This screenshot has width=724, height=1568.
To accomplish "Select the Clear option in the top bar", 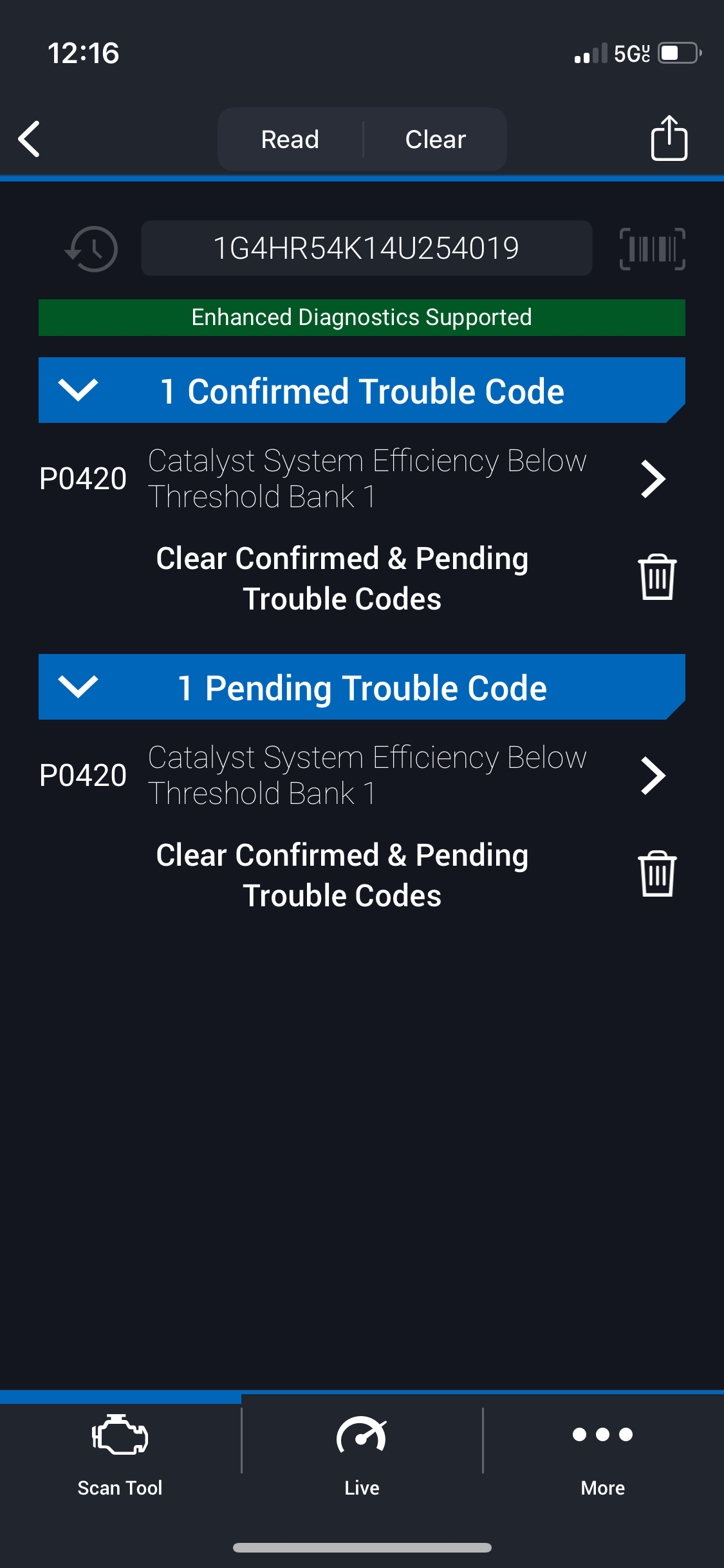I will click(x=435, y=139).
